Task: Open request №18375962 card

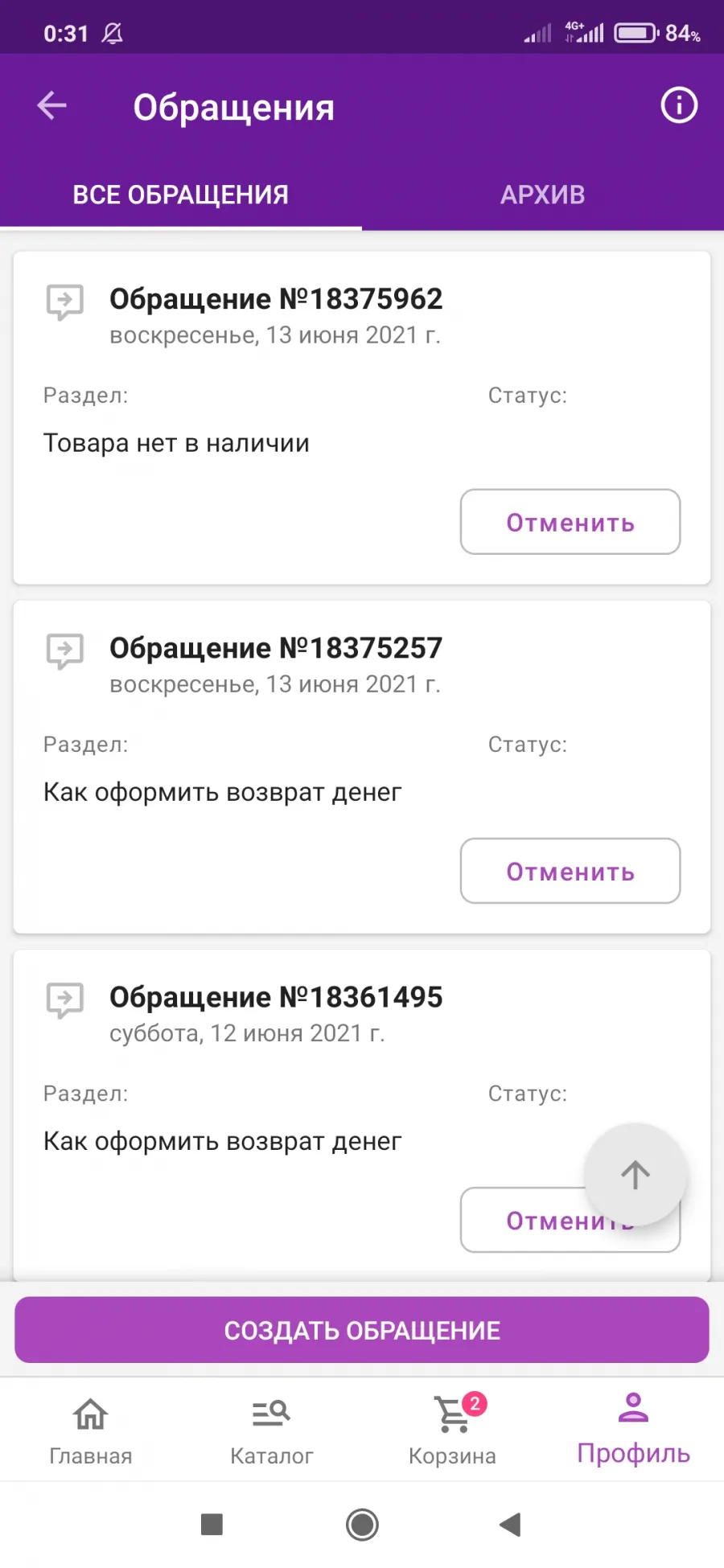Action: coord(362,418)
